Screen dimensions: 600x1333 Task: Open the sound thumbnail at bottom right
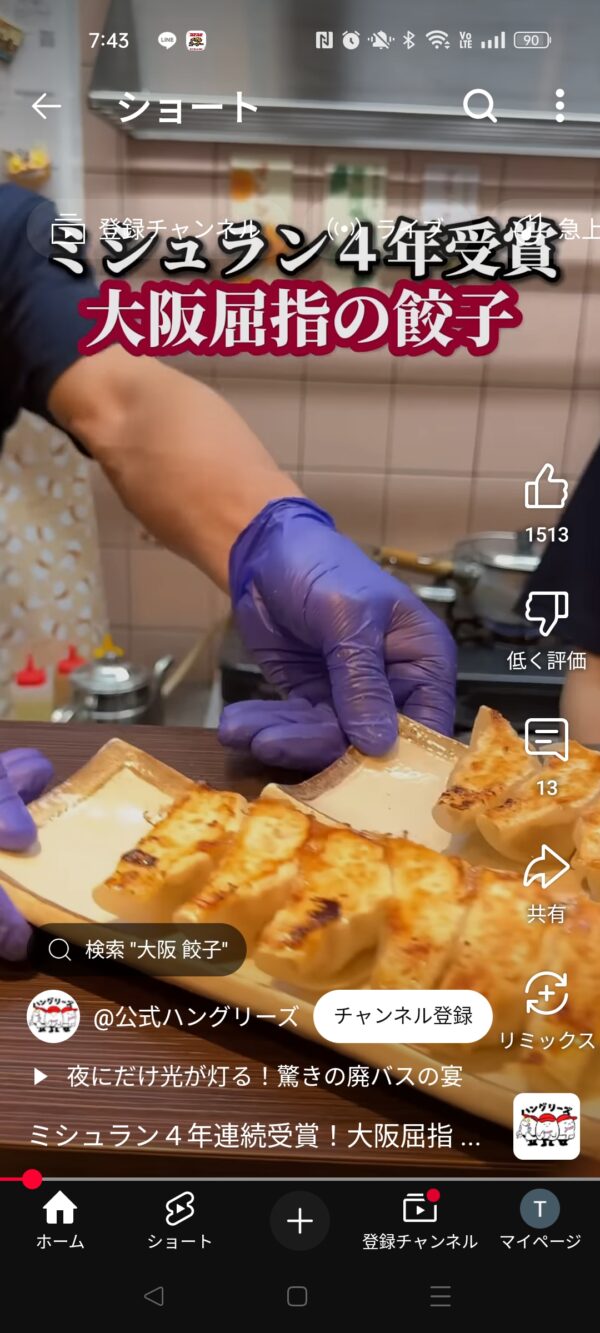(x=546, y=1126)
